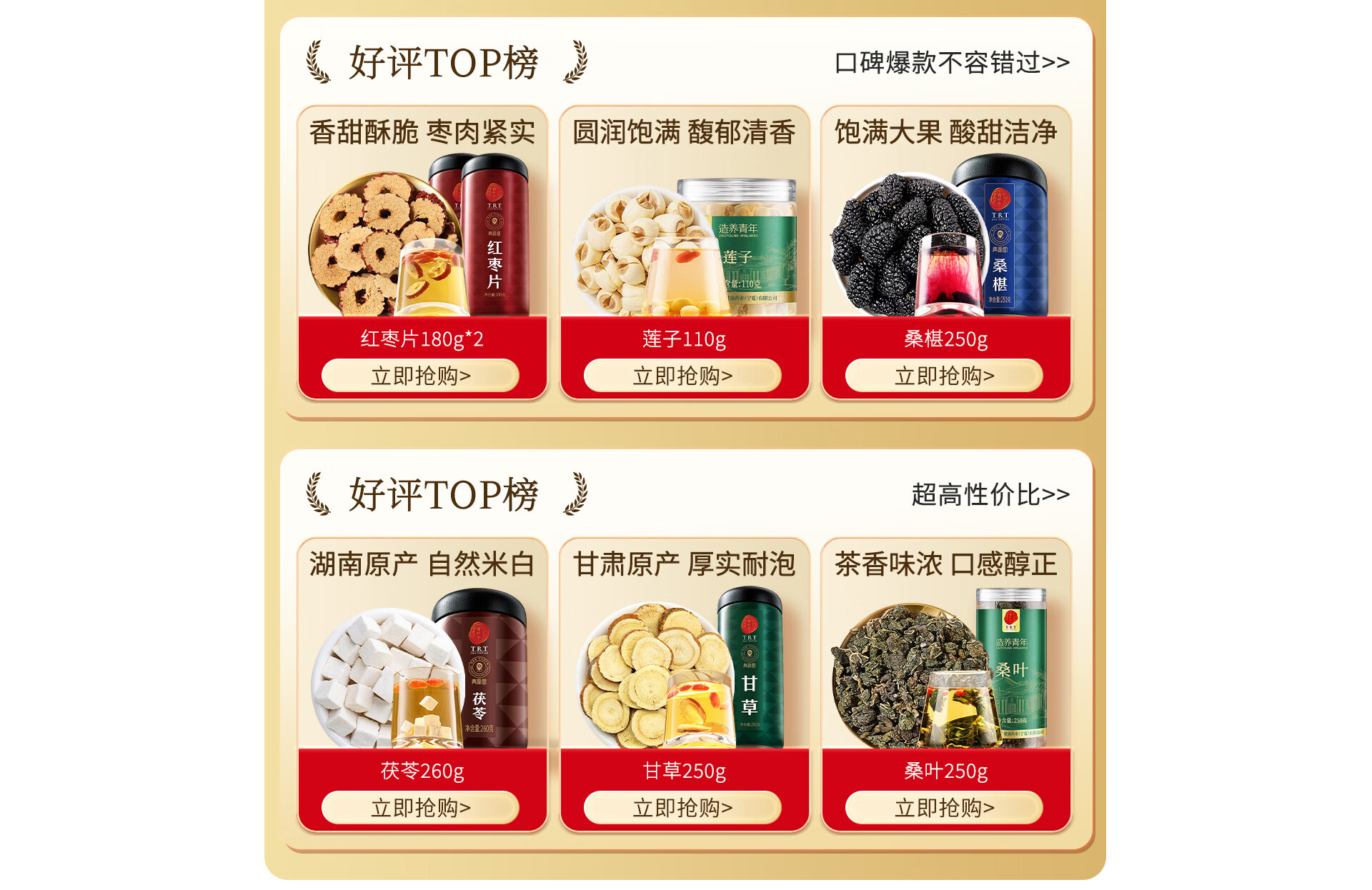The image size is (1372, 890).
Task: Open the 莲子 product card
Action: point(685,252)
